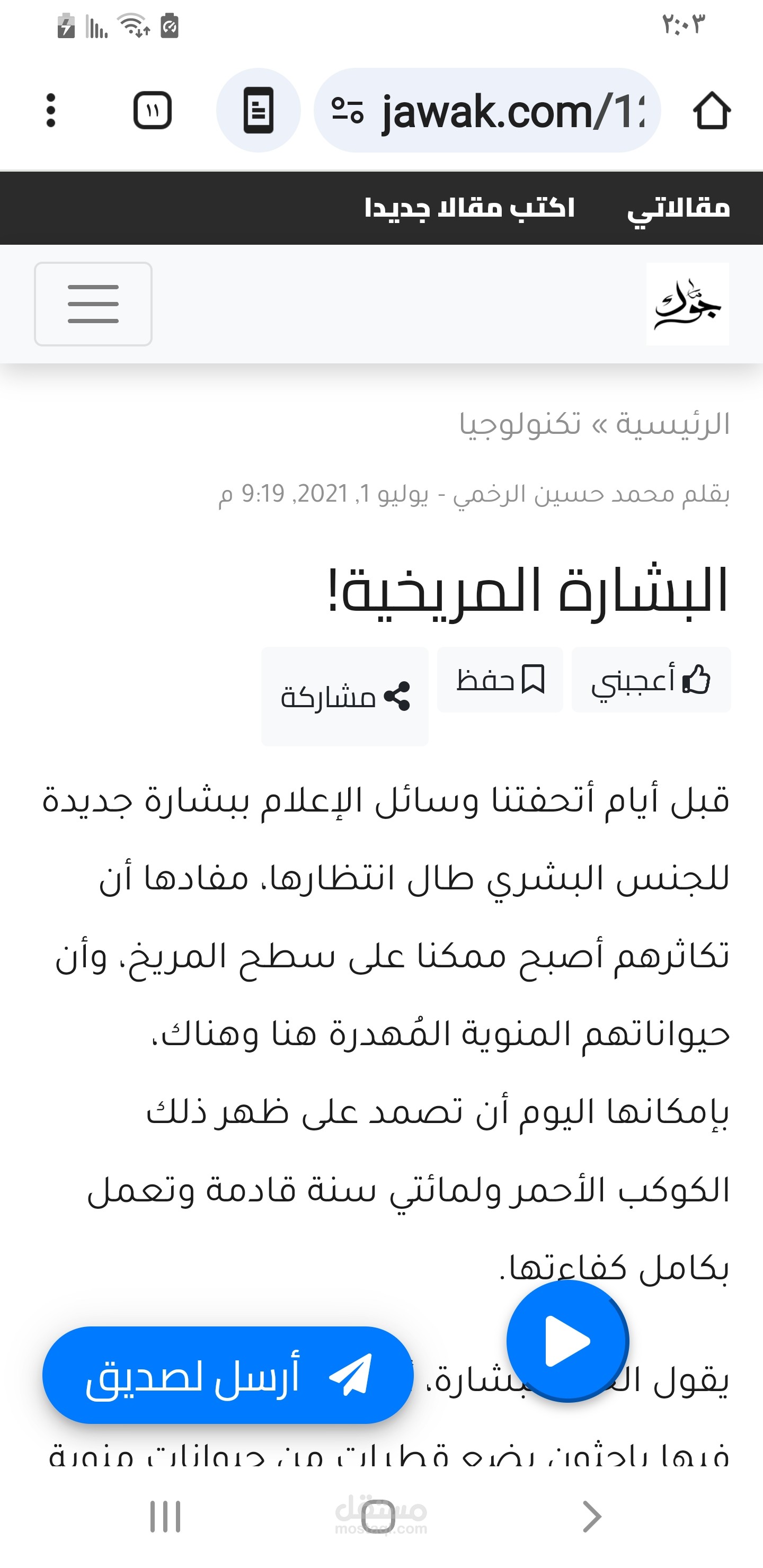This screenshot has width=763, height=1568.
Task: Open the browser overflow menu
Action: pos(51,111)
